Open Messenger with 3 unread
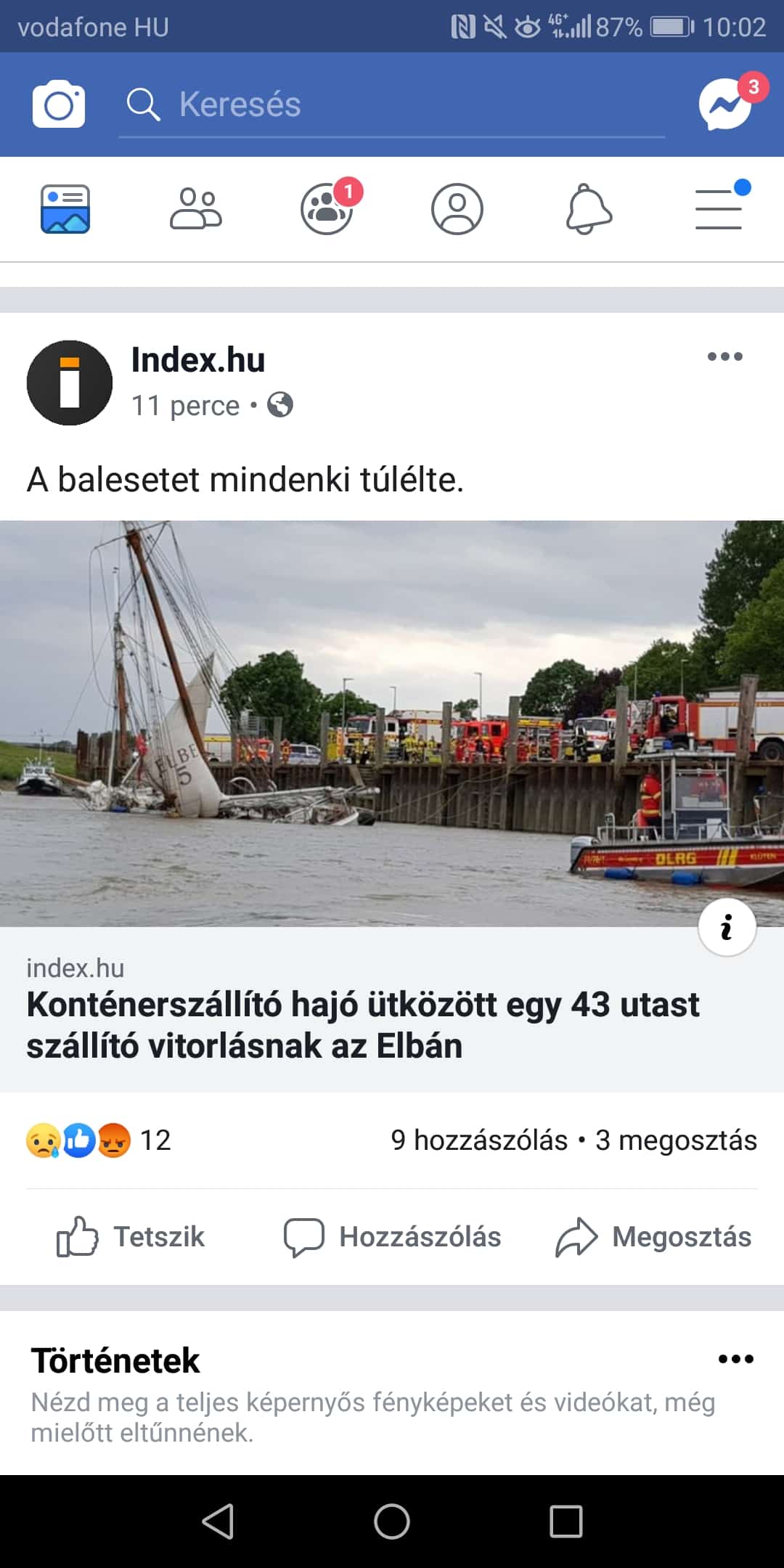Viewport: 784px width, 1568px height. [726, 105]
